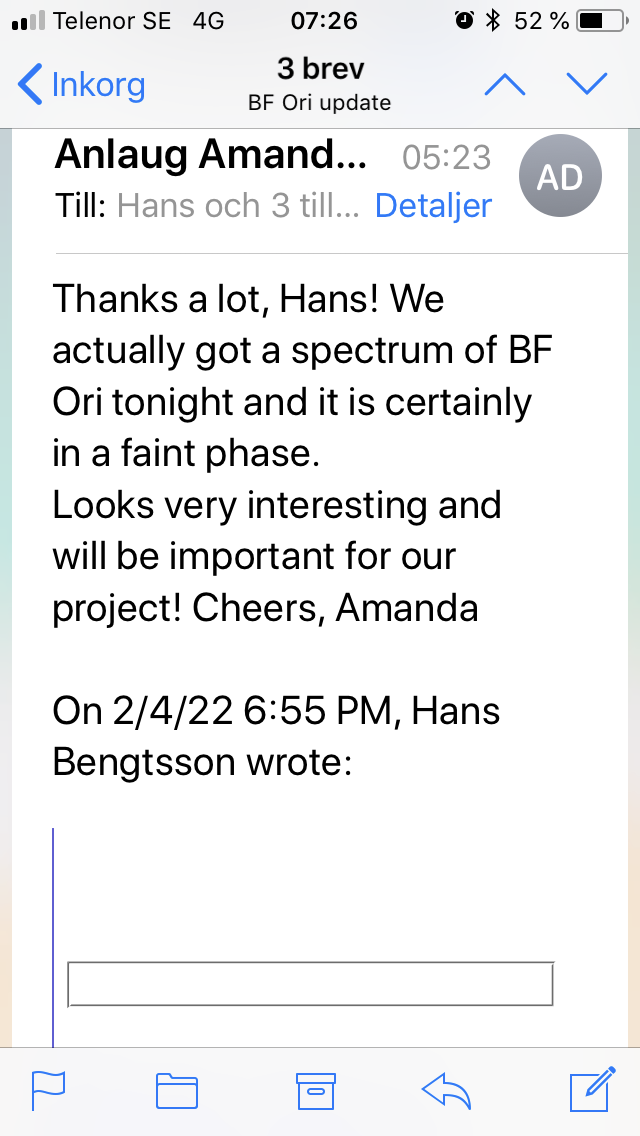Viewport: 640px width, 1136px height.
Task: Move message to a folder
Action: click(x=177, y=1090)
